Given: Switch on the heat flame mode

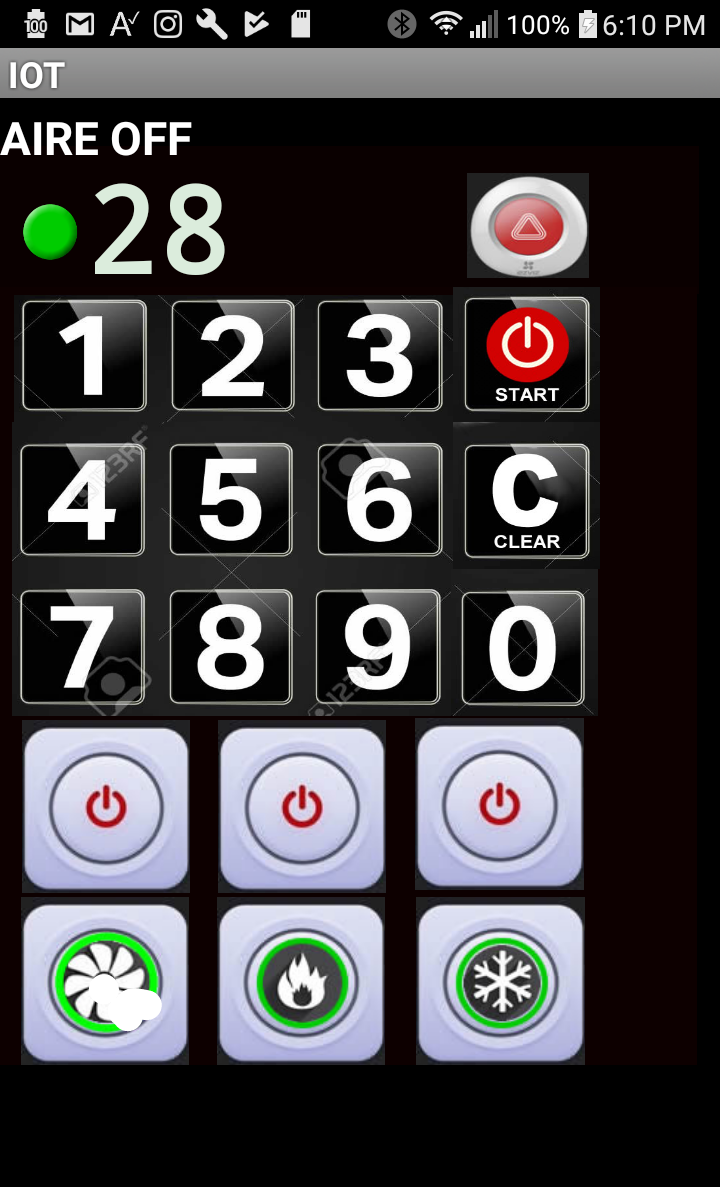Looking at the screenshot, I should point(301,982).
